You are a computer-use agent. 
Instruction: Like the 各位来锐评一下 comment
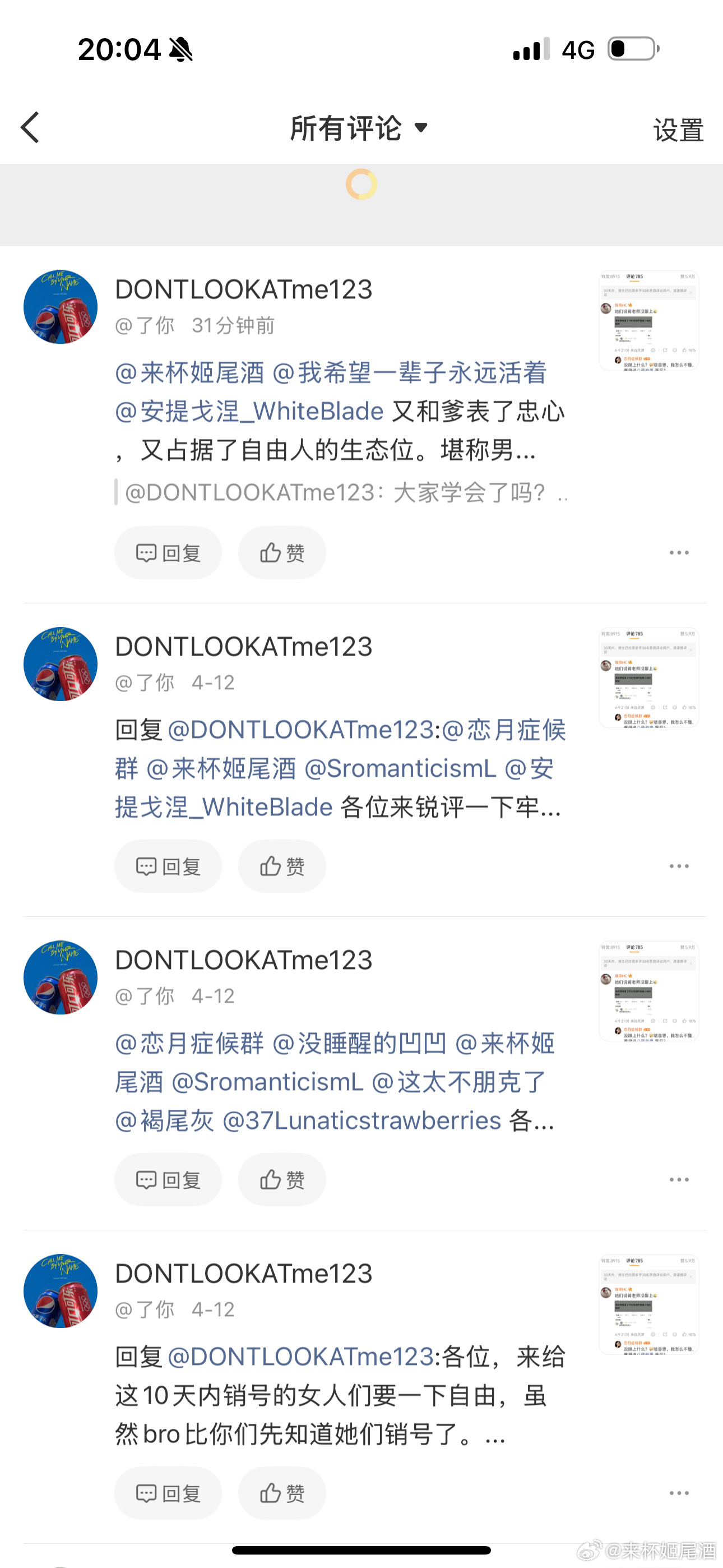(x=282, y=866)
